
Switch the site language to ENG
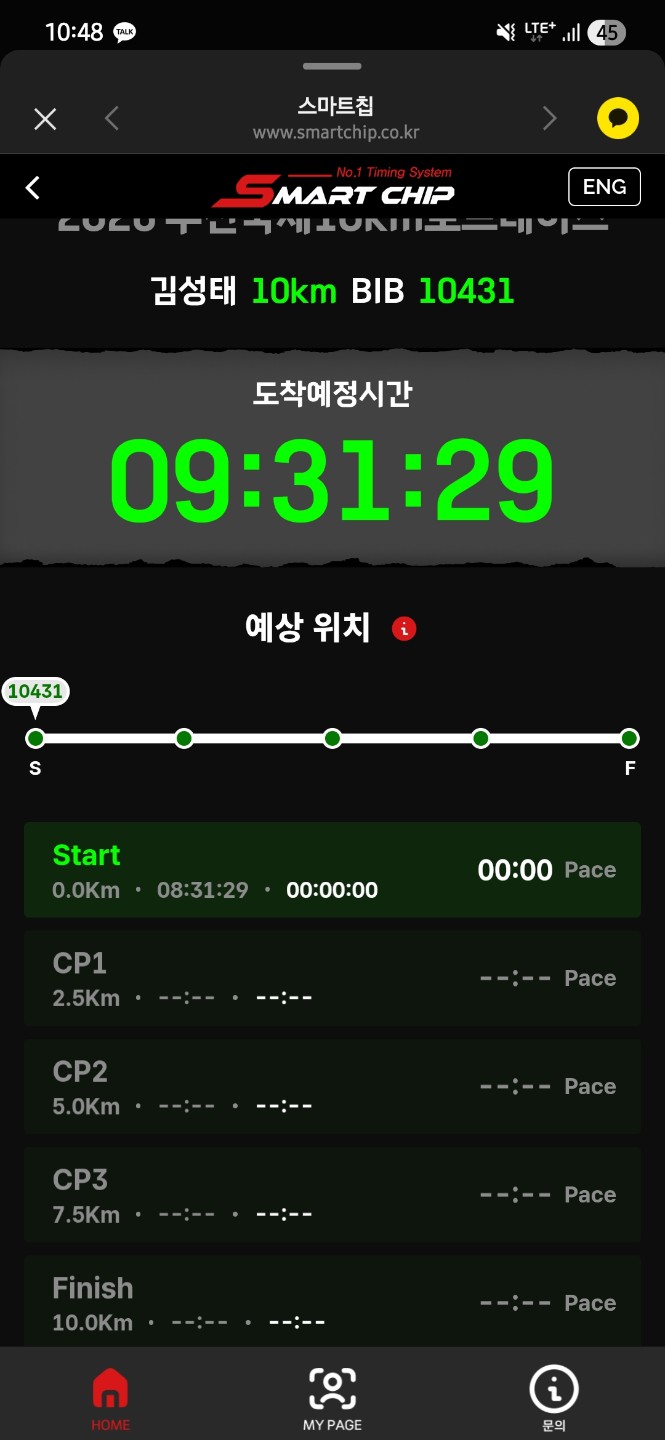pyautogui.click(x=604, y=187)
